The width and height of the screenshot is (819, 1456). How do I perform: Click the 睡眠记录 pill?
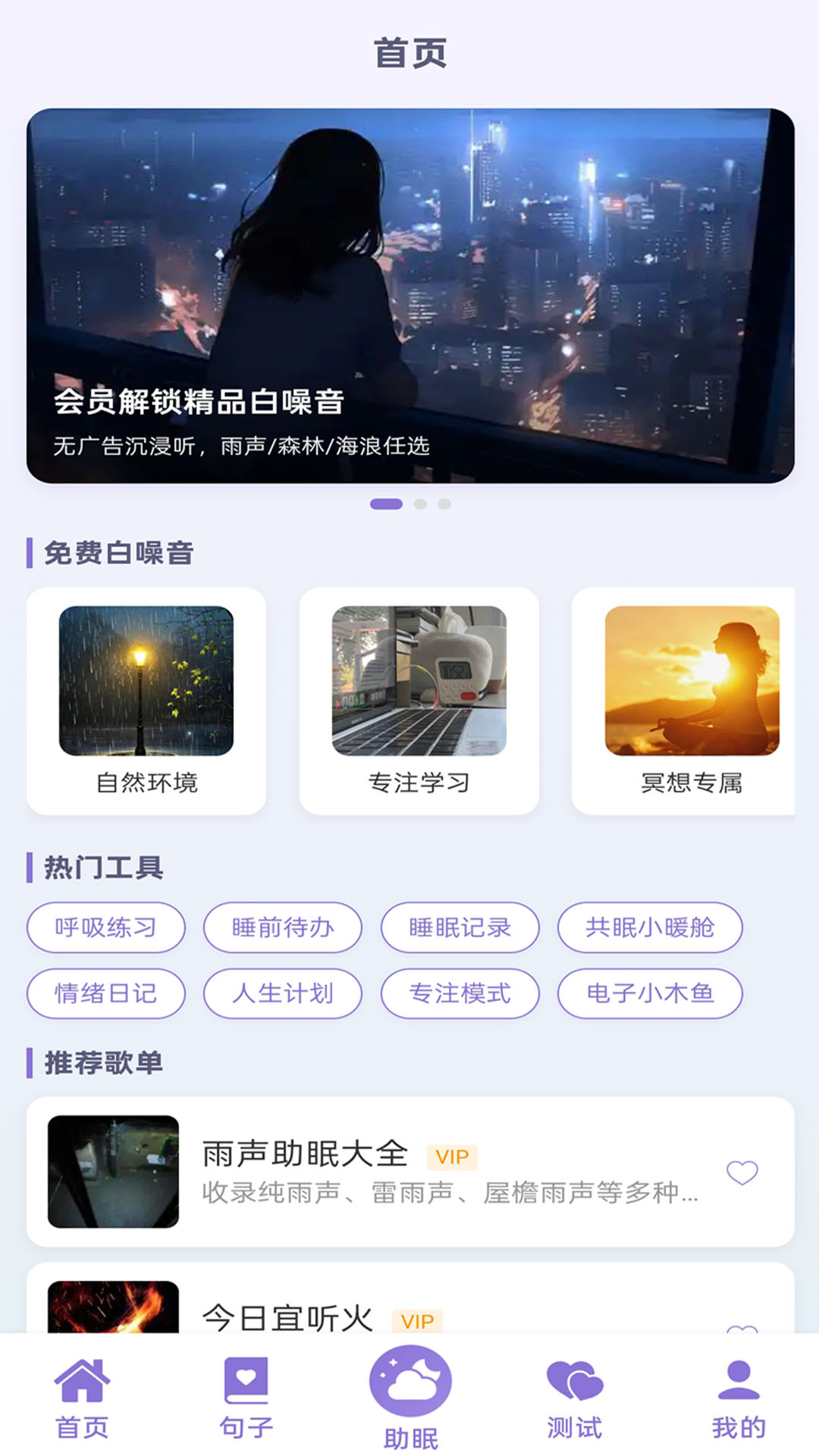pos(460,927)
